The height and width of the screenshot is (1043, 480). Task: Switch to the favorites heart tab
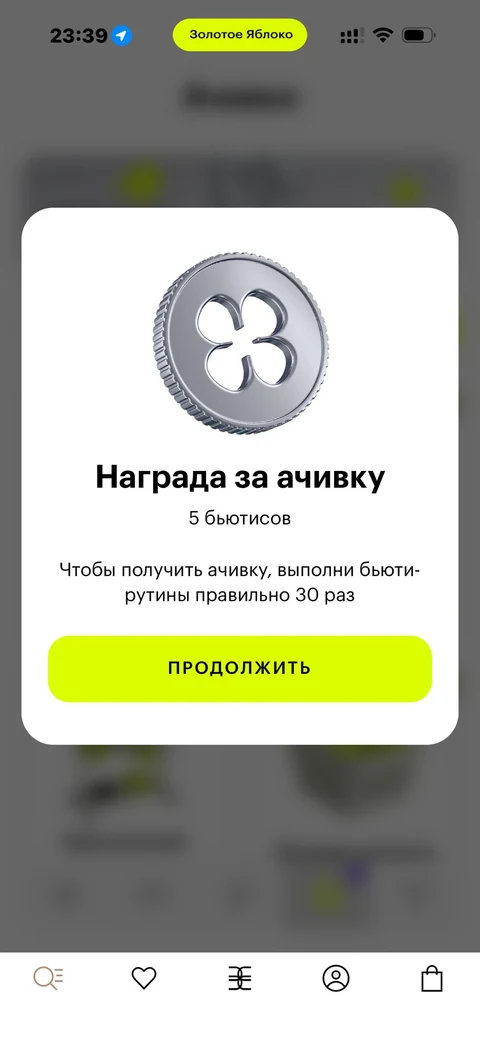tap(144, 978)
